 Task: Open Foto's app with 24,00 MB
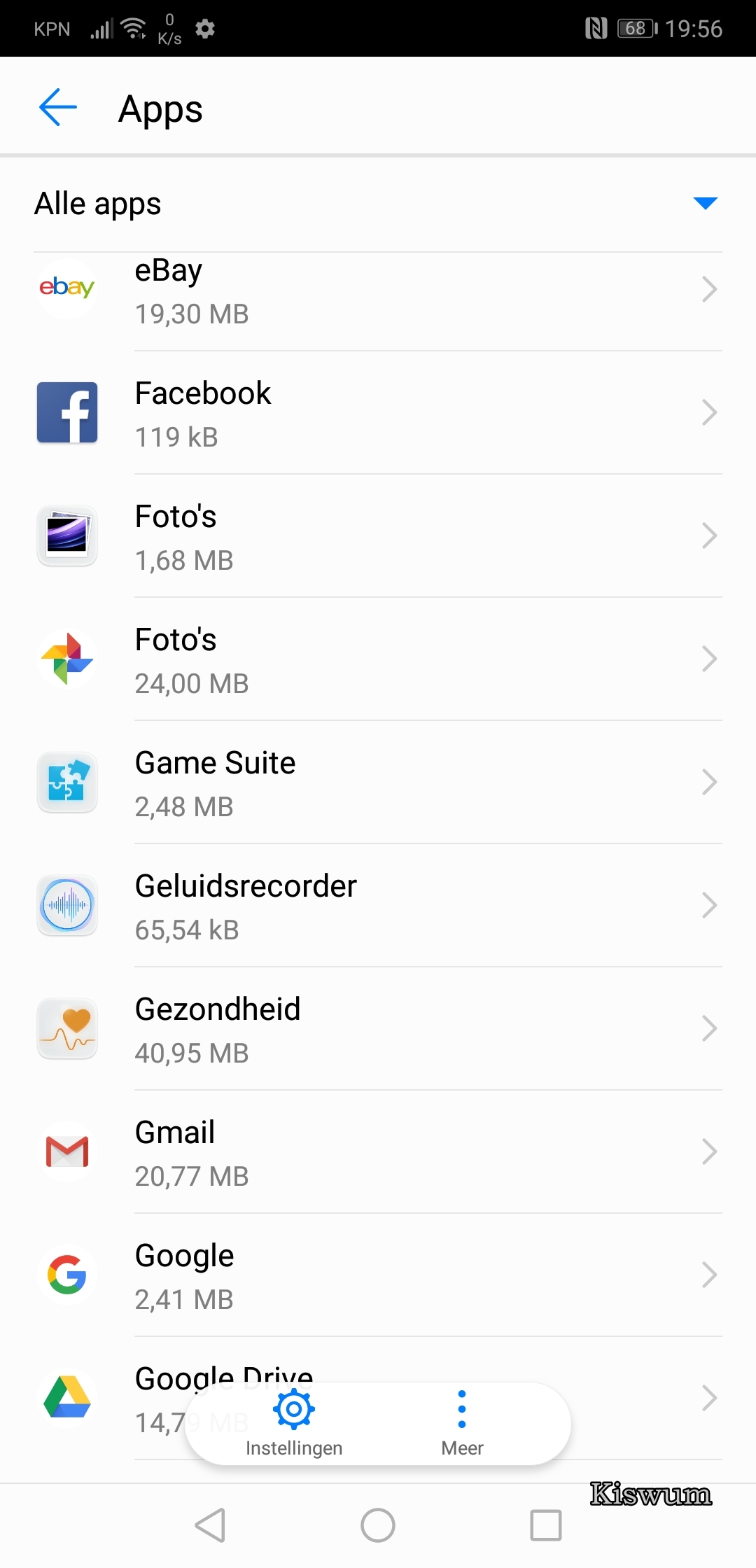pos(378,659)
